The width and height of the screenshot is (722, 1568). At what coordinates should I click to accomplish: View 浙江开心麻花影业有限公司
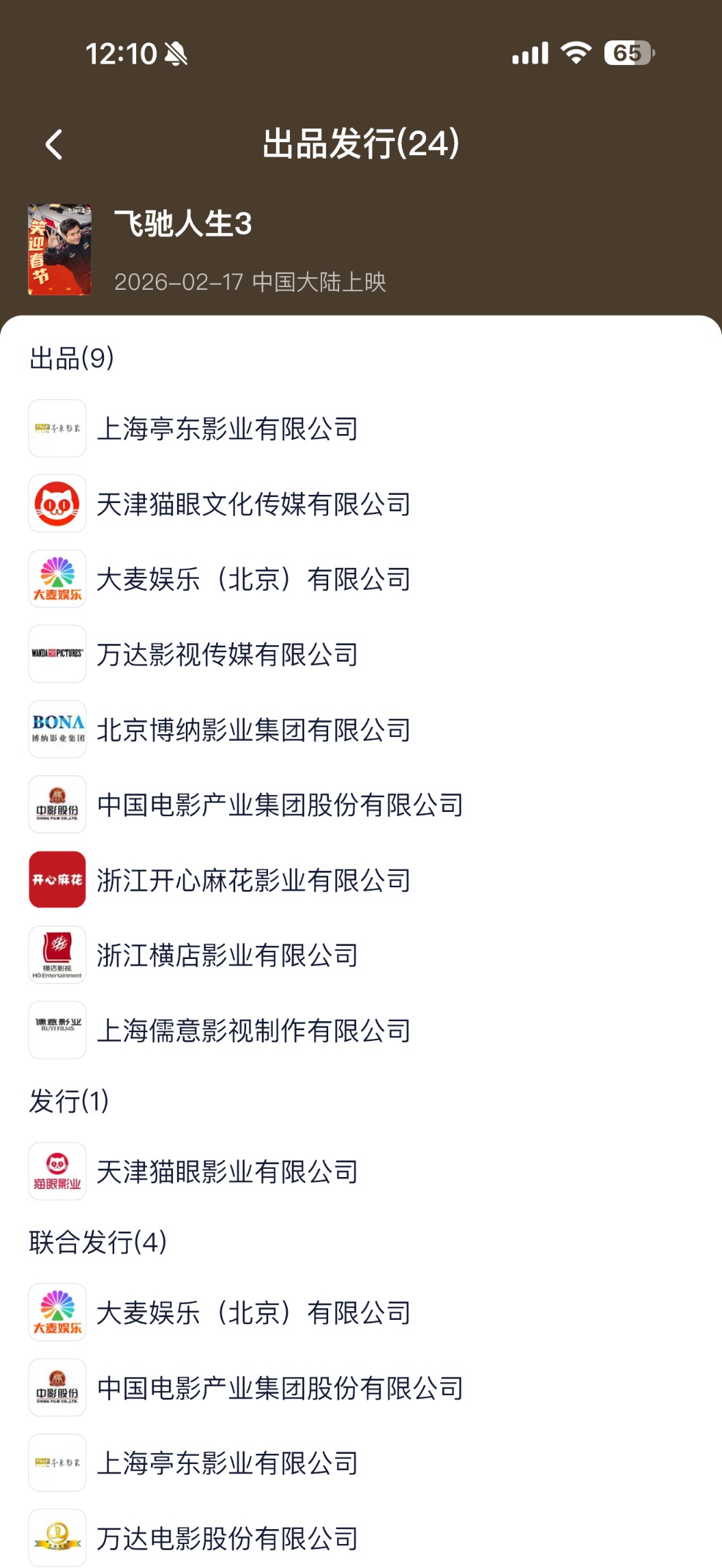click(253, 880)
